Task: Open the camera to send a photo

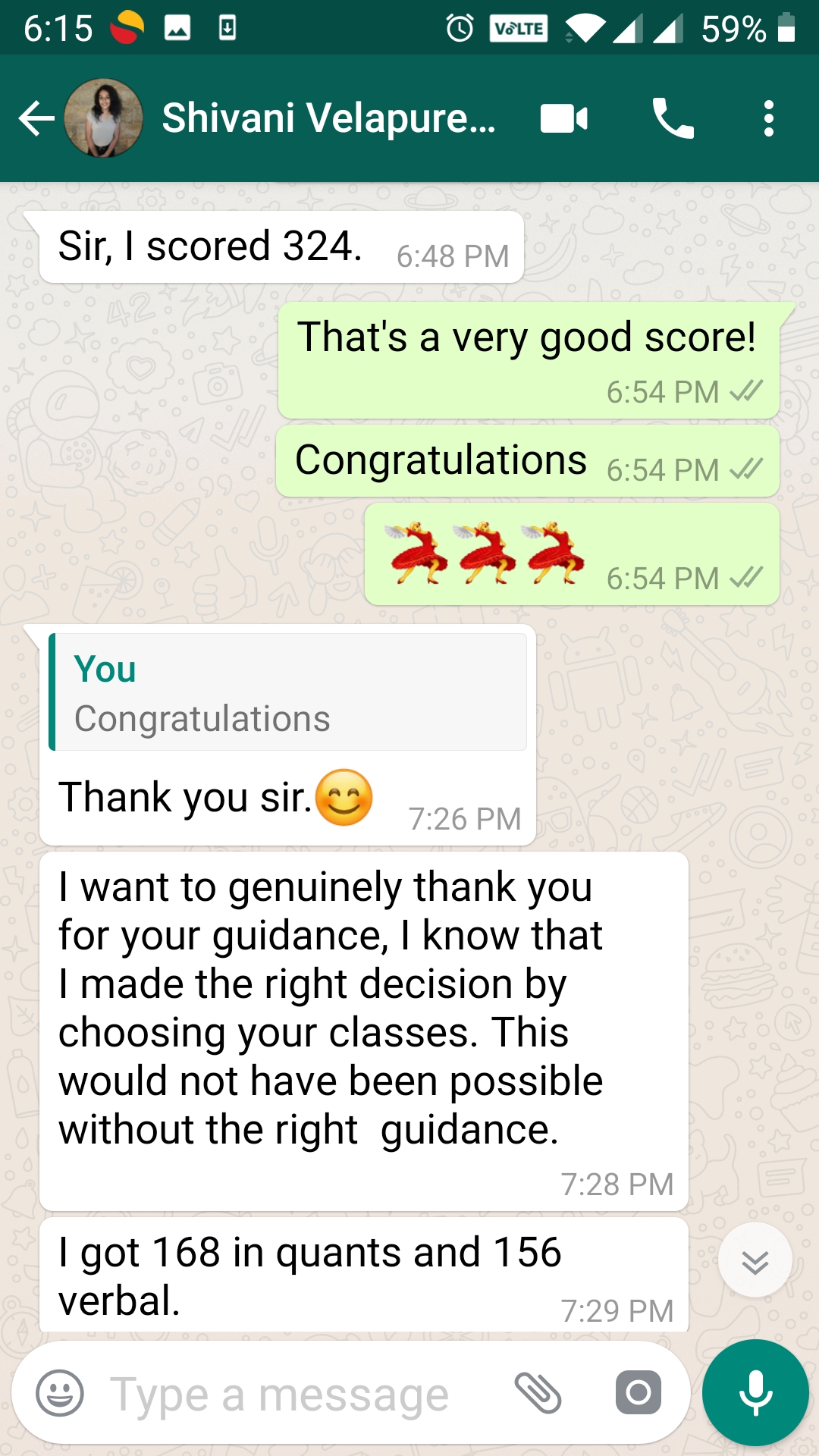Action: click(638, 1394)
